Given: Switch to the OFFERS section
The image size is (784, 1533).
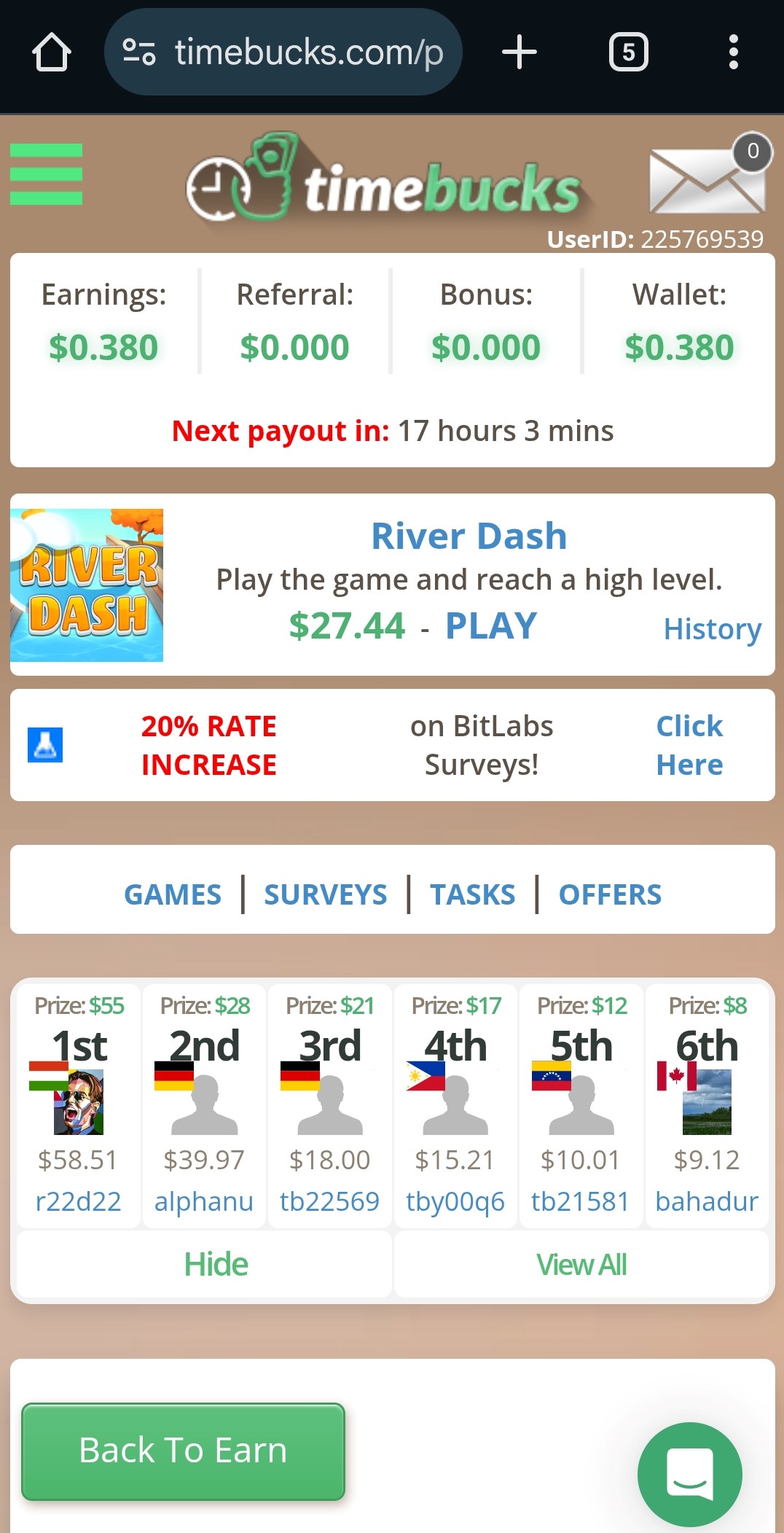Looking at the screenshot, I should (x=610, y=894).
